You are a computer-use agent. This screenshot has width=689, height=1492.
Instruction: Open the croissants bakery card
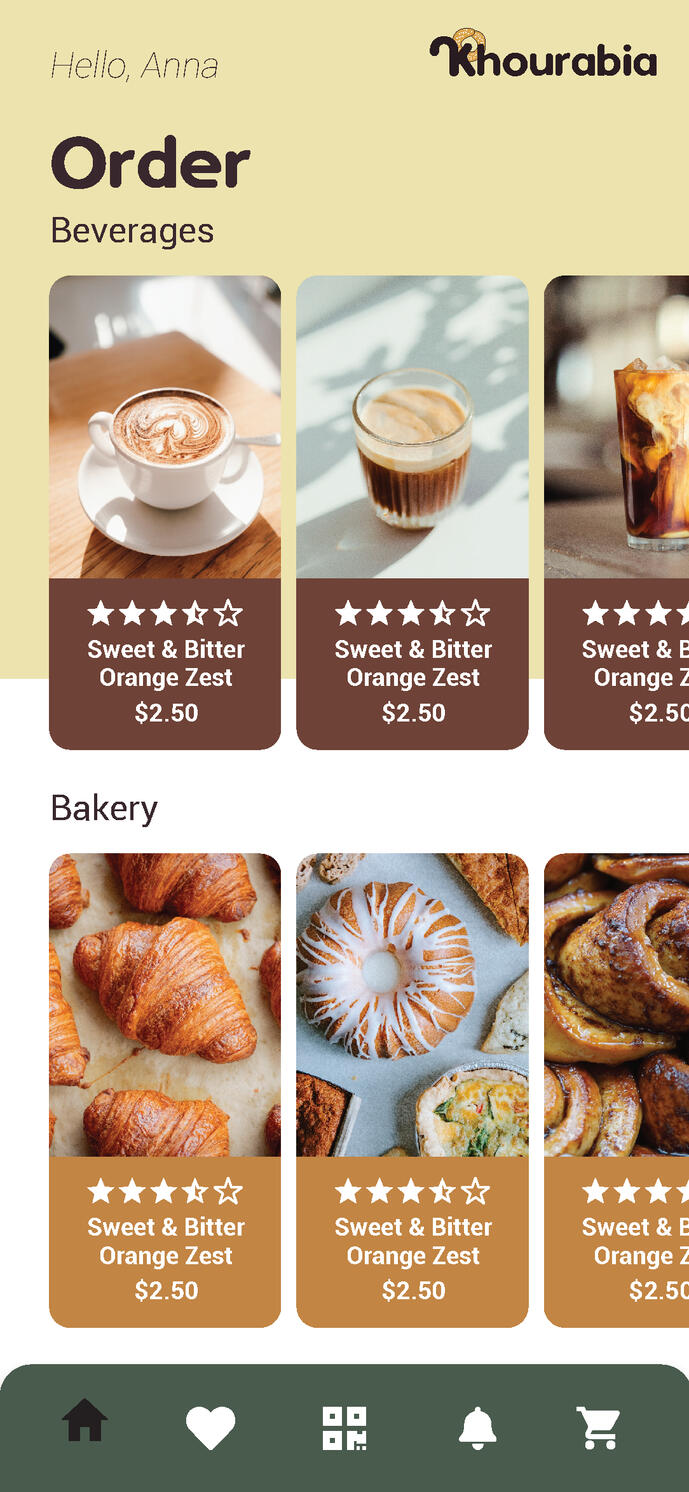point(165,1089)
